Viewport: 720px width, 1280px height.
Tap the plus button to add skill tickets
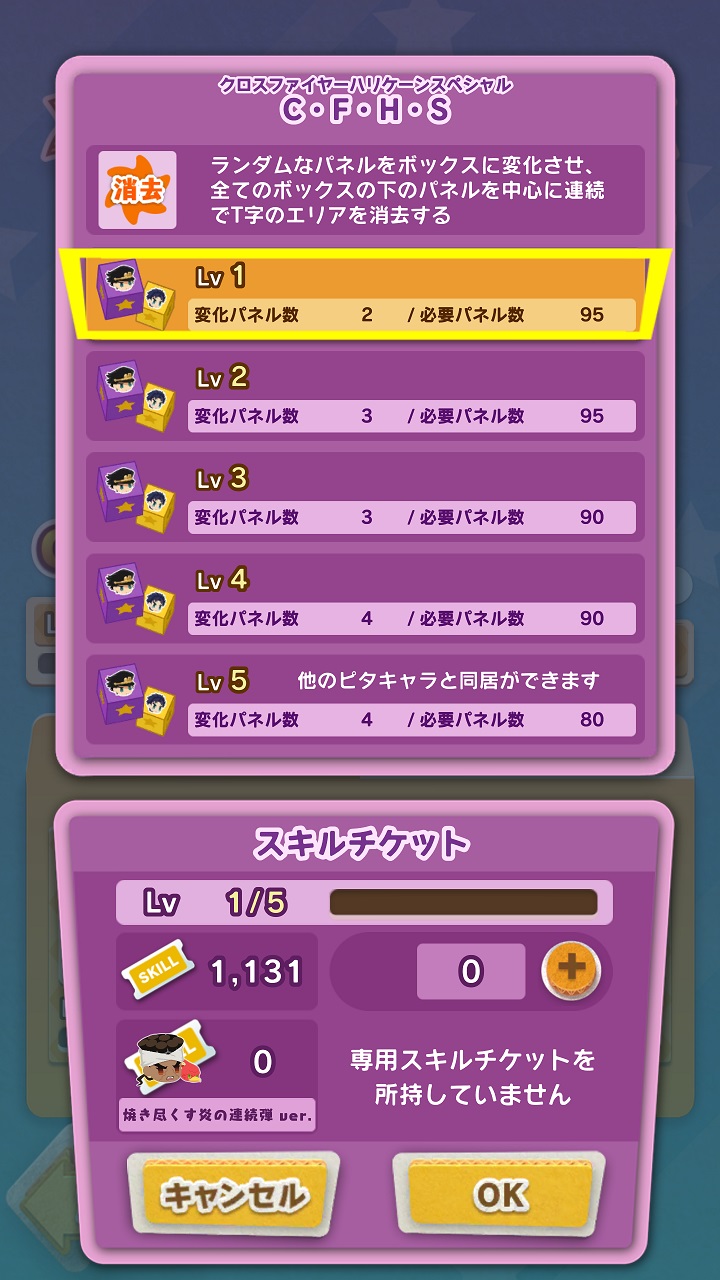coord(571,970)
